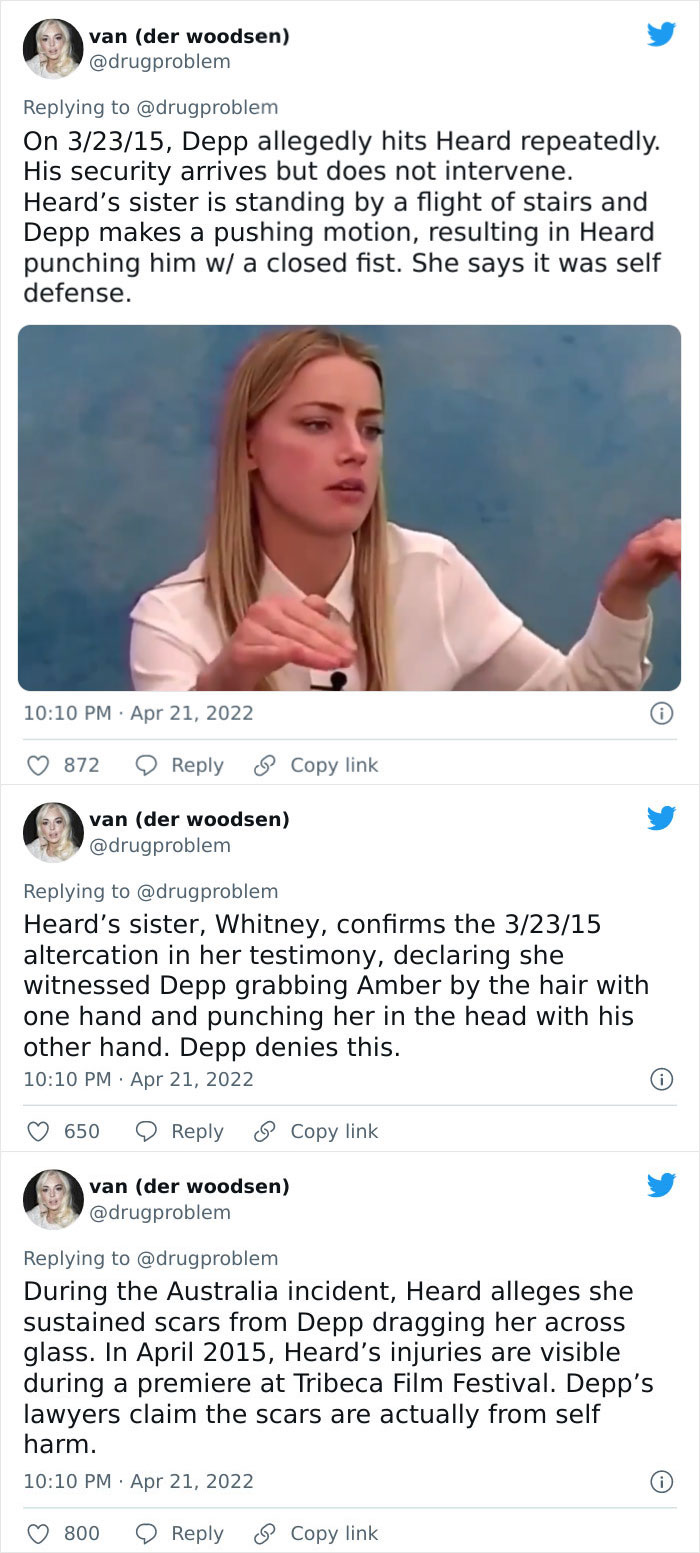
Task: Reply to the tweet about Whitney's testimony
Action: [x=179, y=1131]
